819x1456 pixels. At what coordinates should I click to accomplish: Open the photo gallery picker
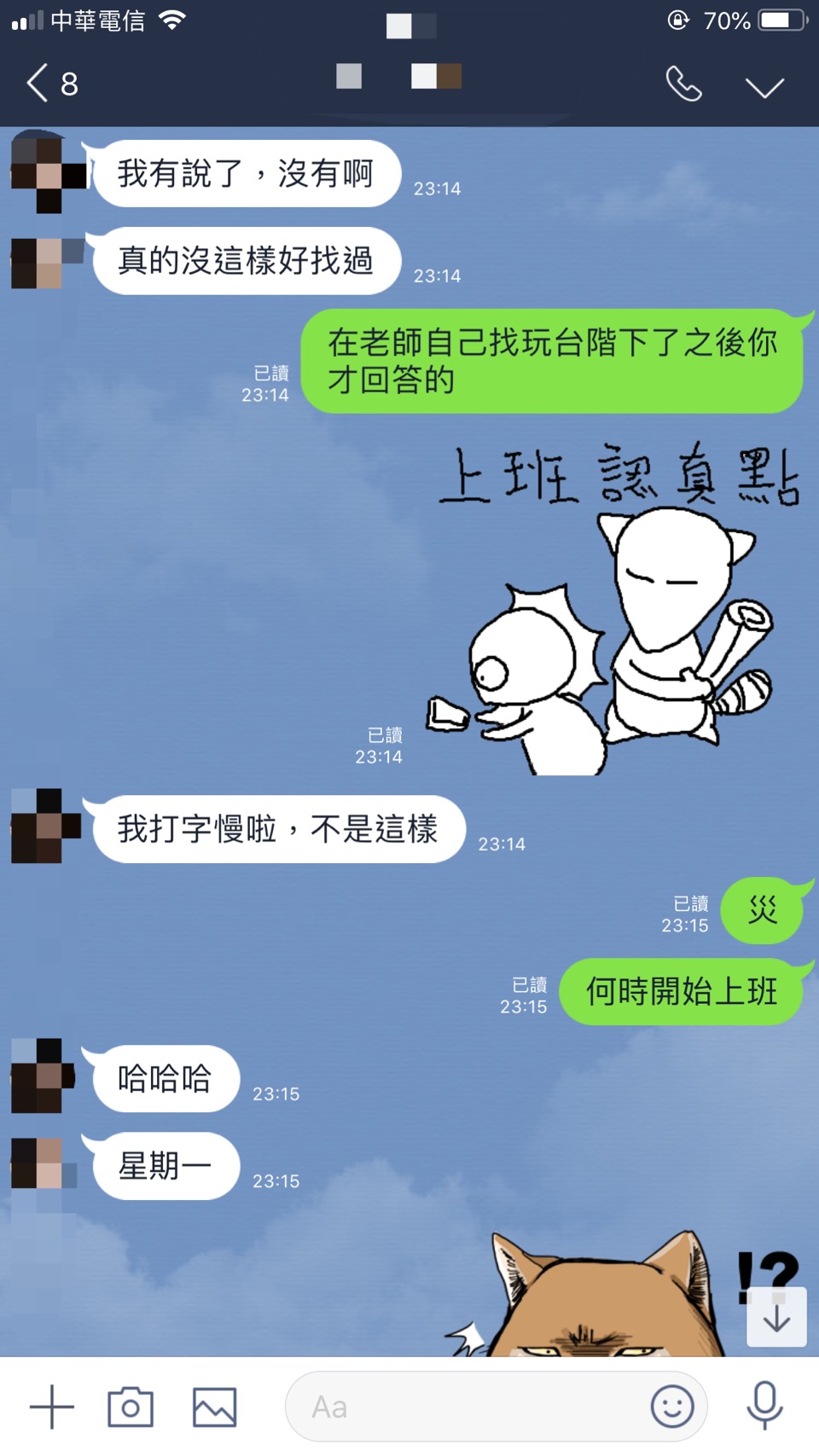click(214, 1407)
